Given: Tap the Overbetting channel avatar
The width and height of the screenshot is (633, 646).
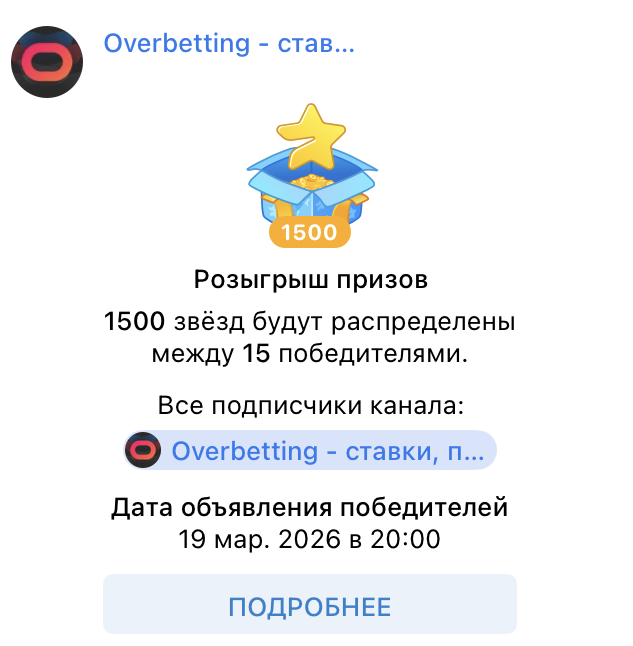Looking at the screenshot, I should point(47,62).
